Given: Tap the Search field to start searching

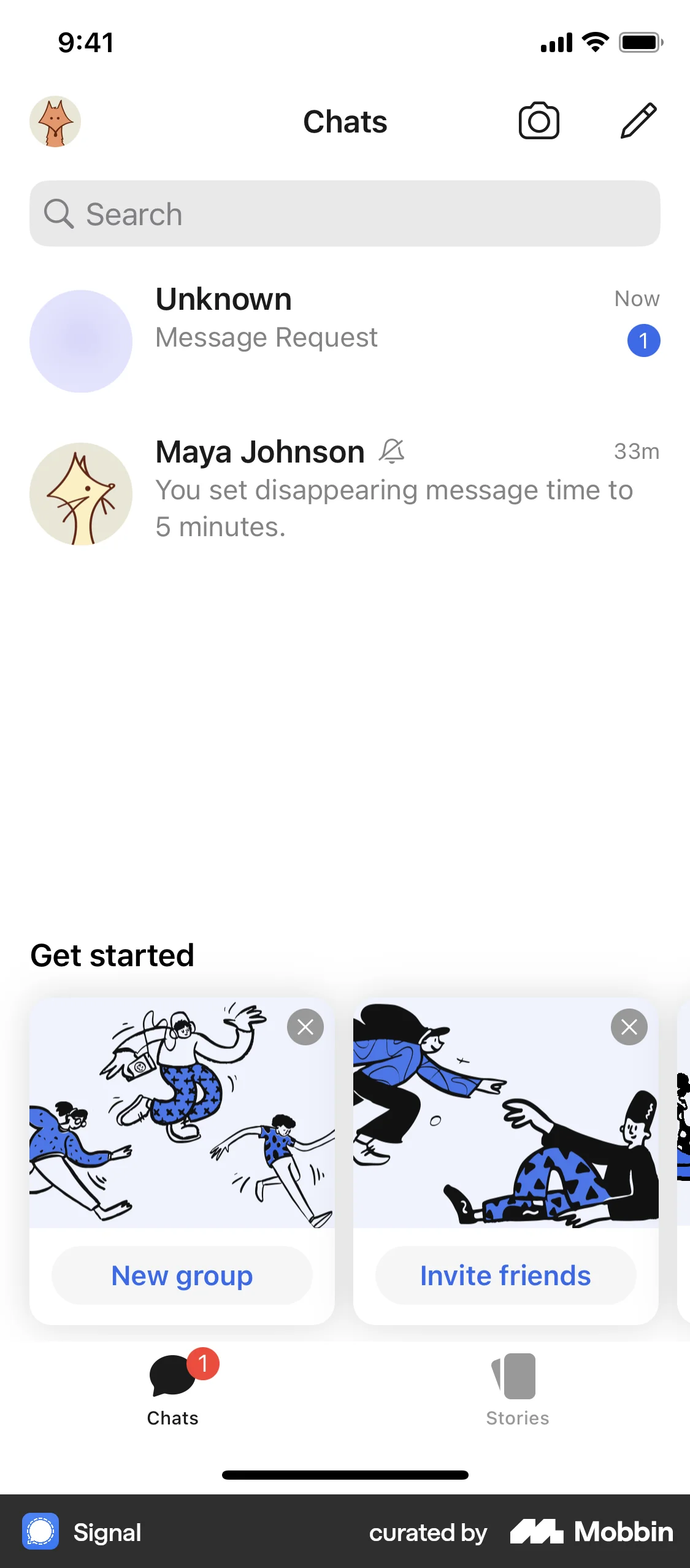Looking at the screenshot, I should coord(345,214).
